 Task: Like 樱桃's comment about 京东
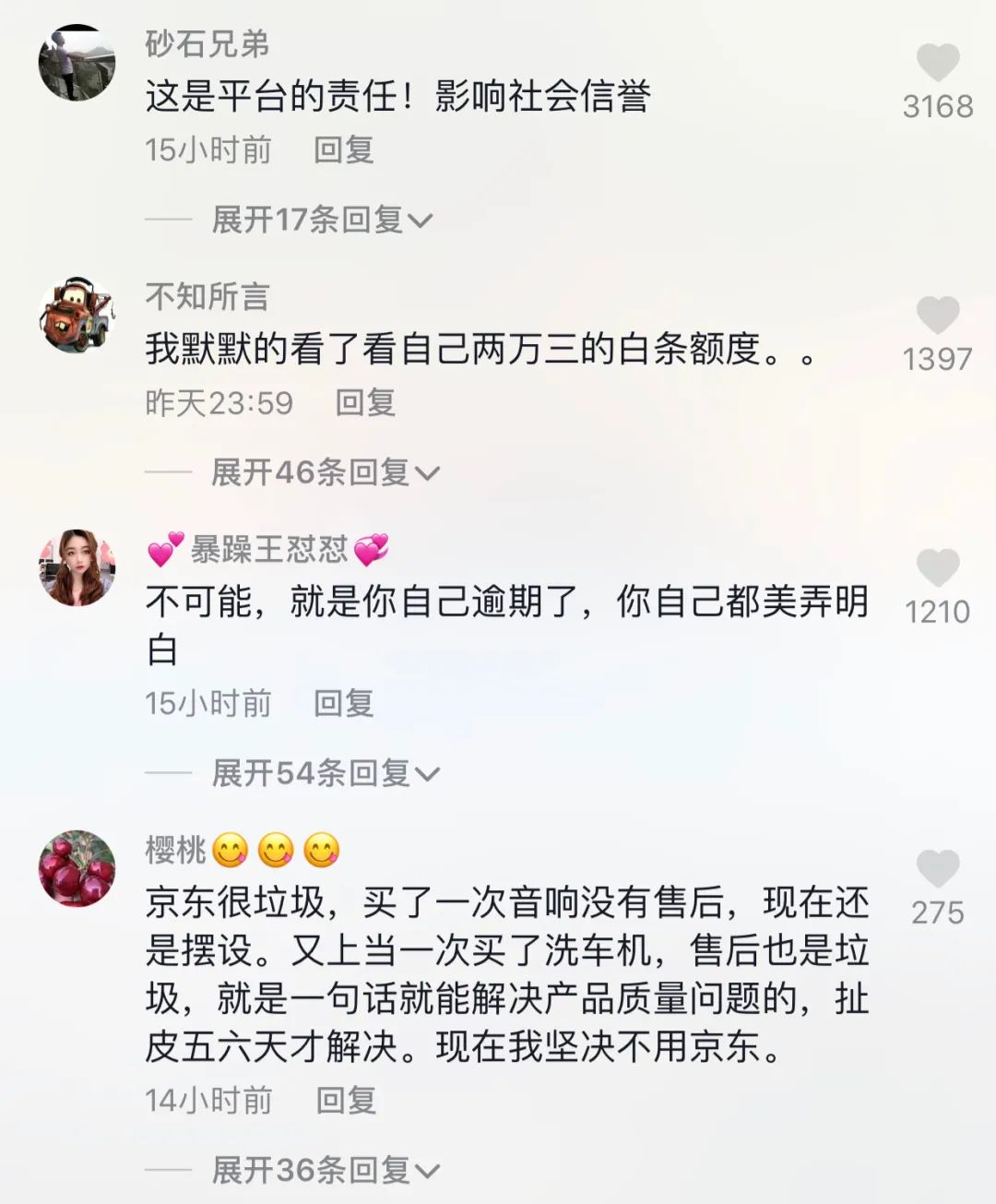tap(938, 869)
